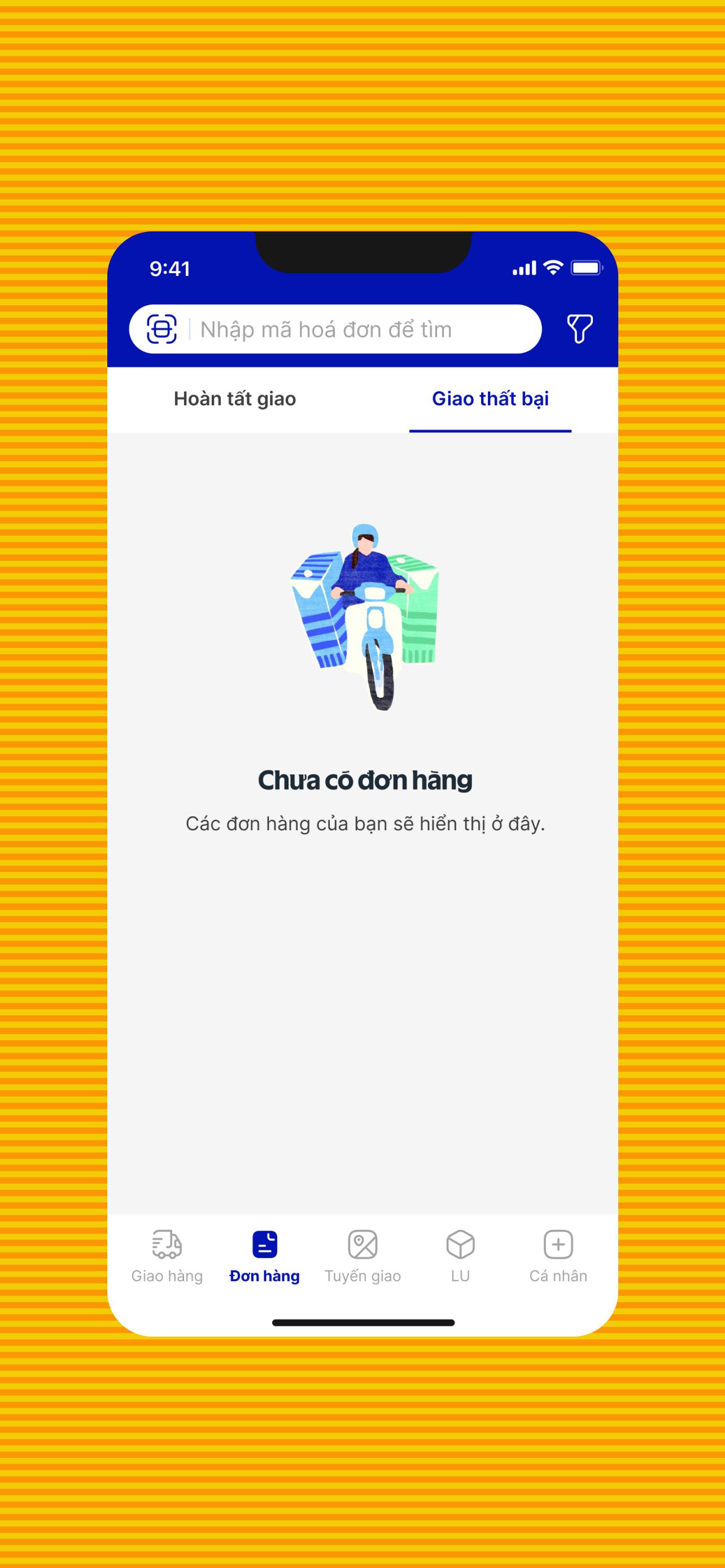The width and height of the screenshot is (725, 1568).
Task: Switch to the Hoàn tất giao tab
Action: [x=235, y=399]
